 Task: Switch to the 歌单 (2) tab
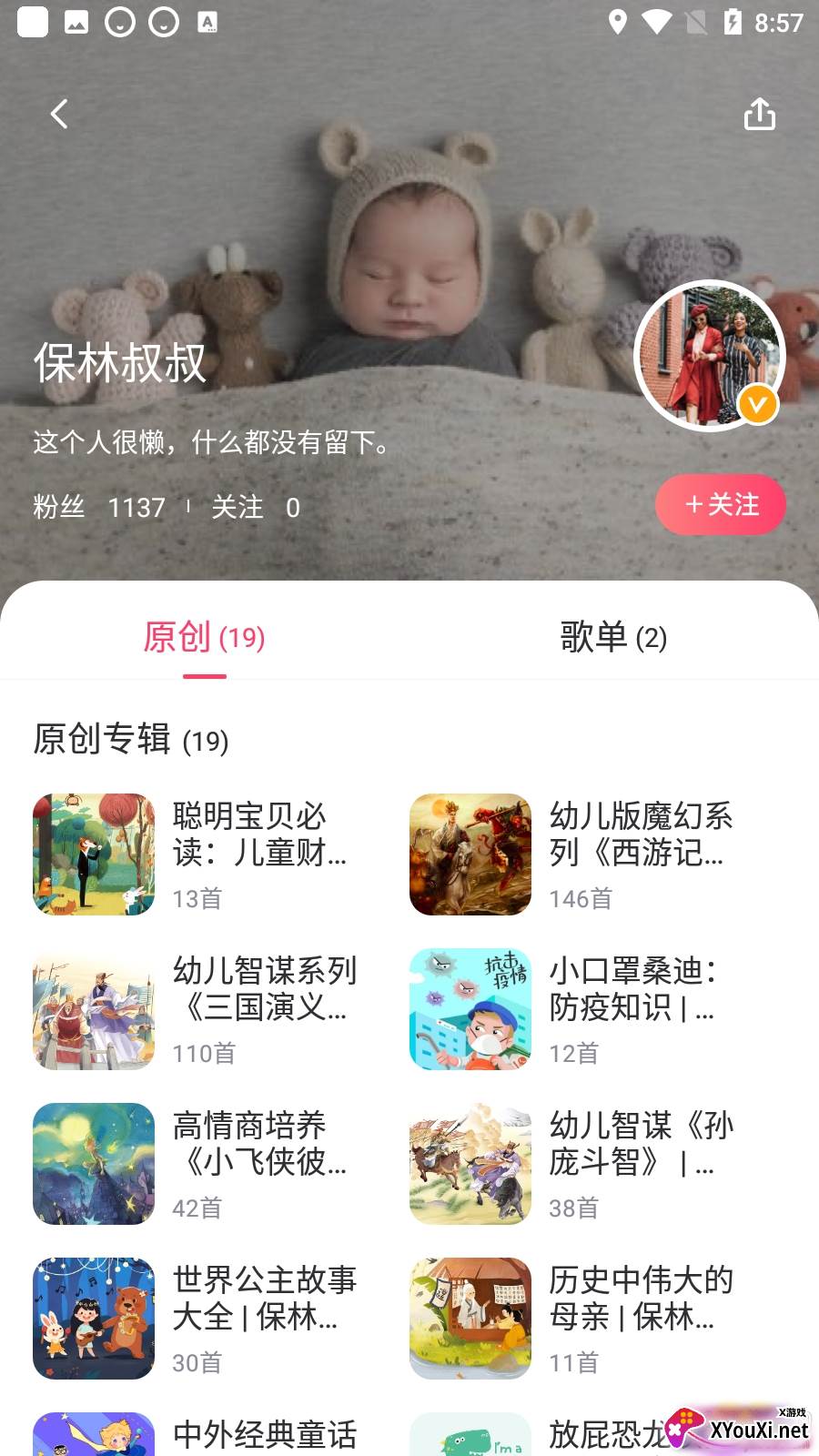click(613, 637)
